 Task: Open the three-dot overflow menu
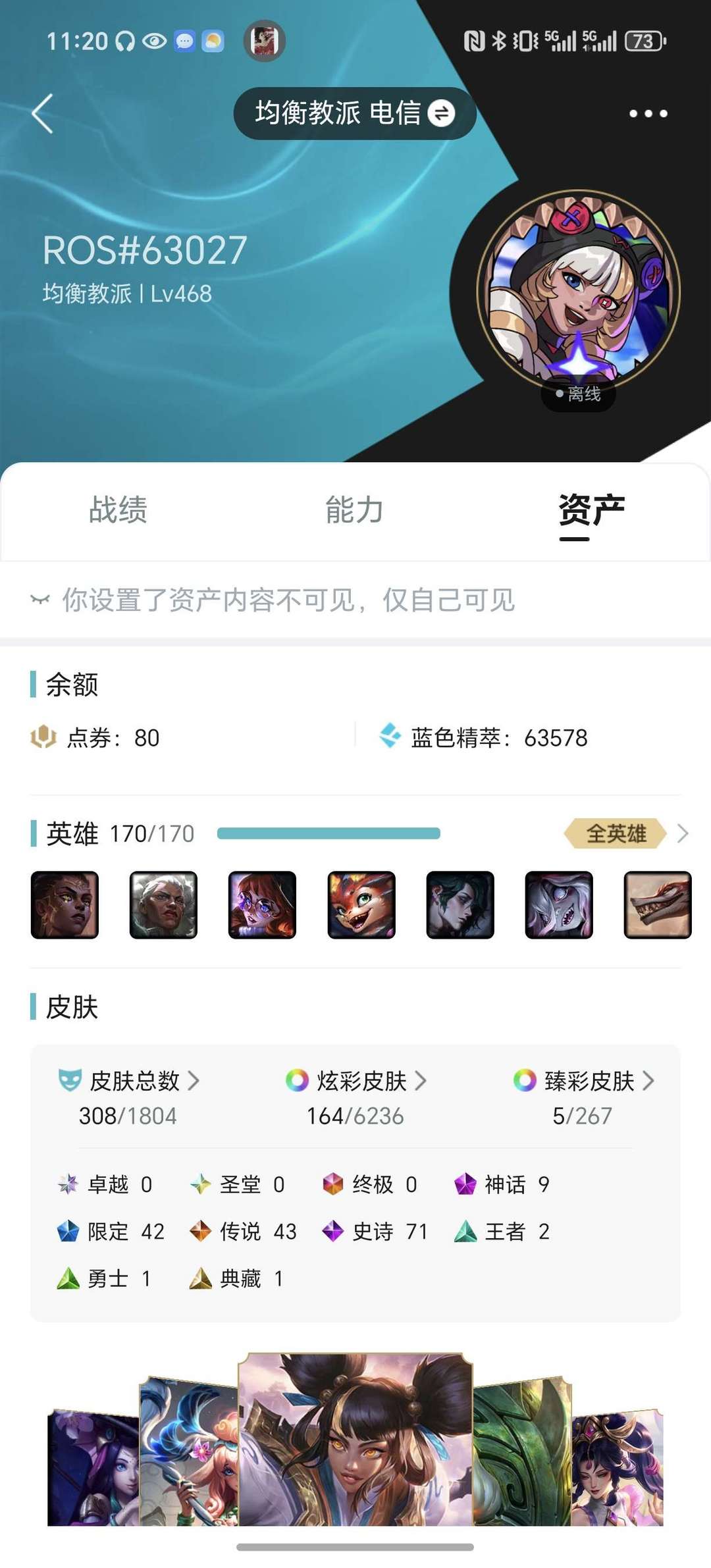(x=648, y=114)
